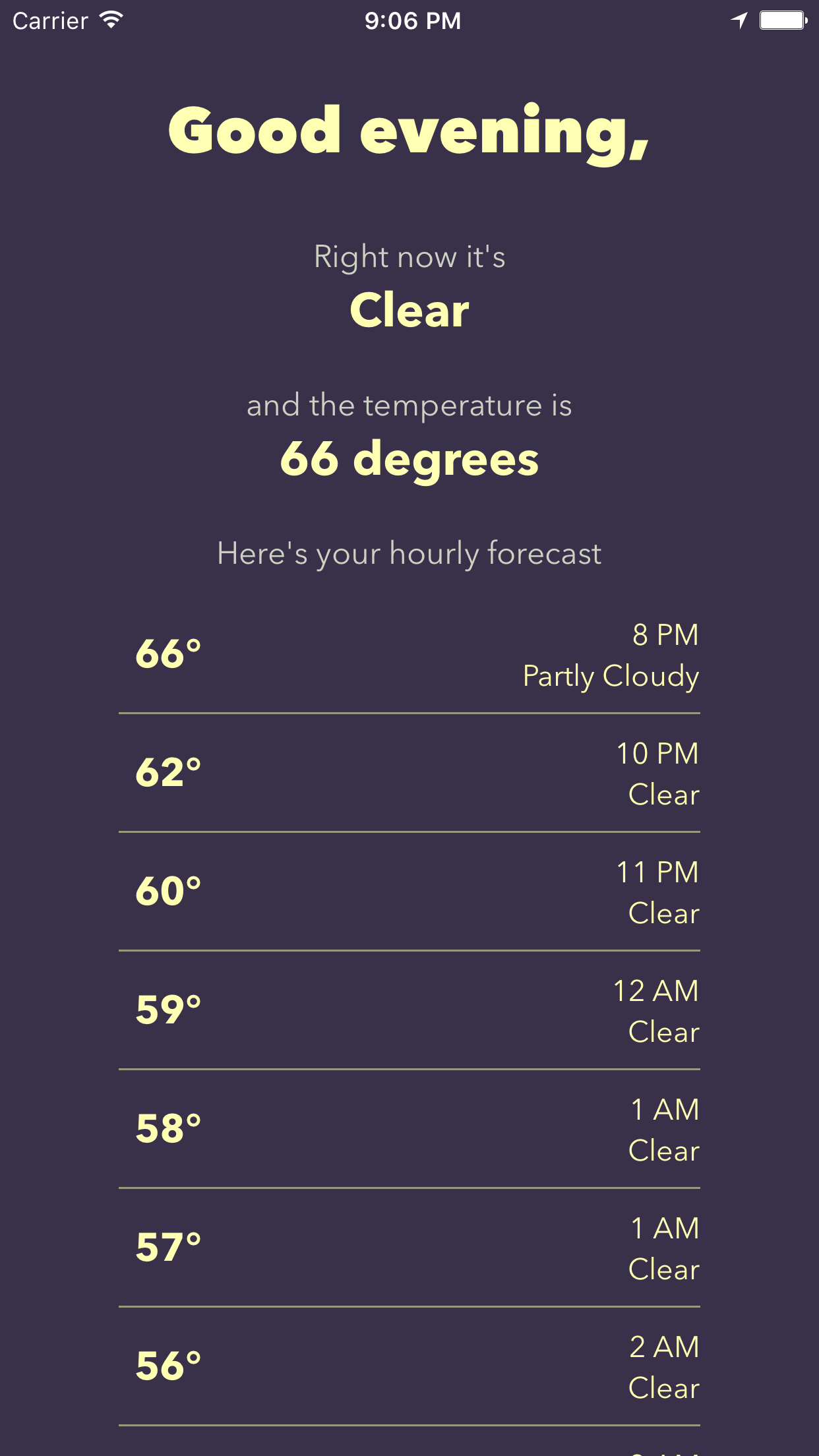Tap the Right now it's label
Image resolution: width=819 pixels, height=1456 pixels.
[x=409, y=257]
